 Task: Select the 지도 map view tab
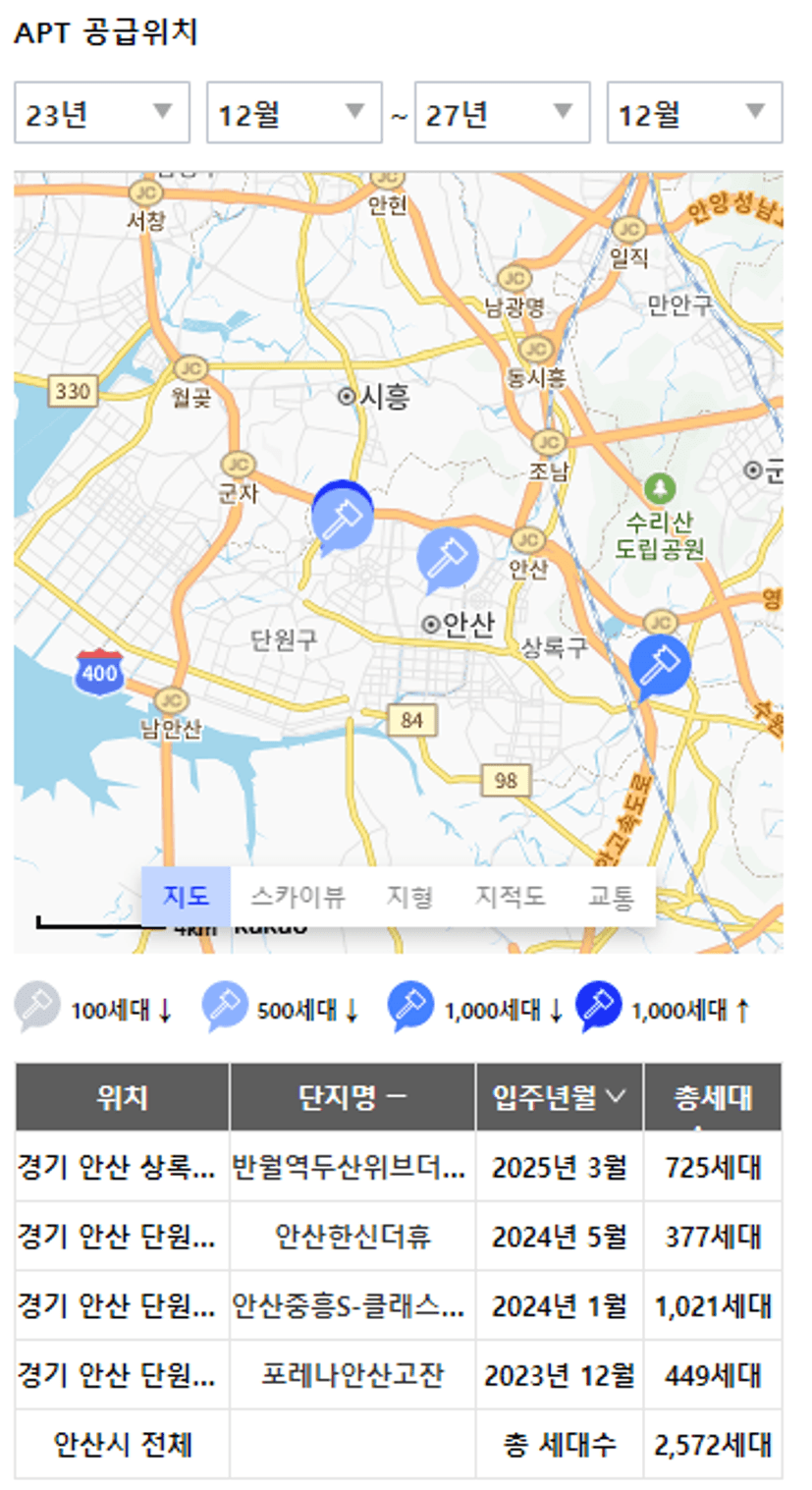click(186, 896)
